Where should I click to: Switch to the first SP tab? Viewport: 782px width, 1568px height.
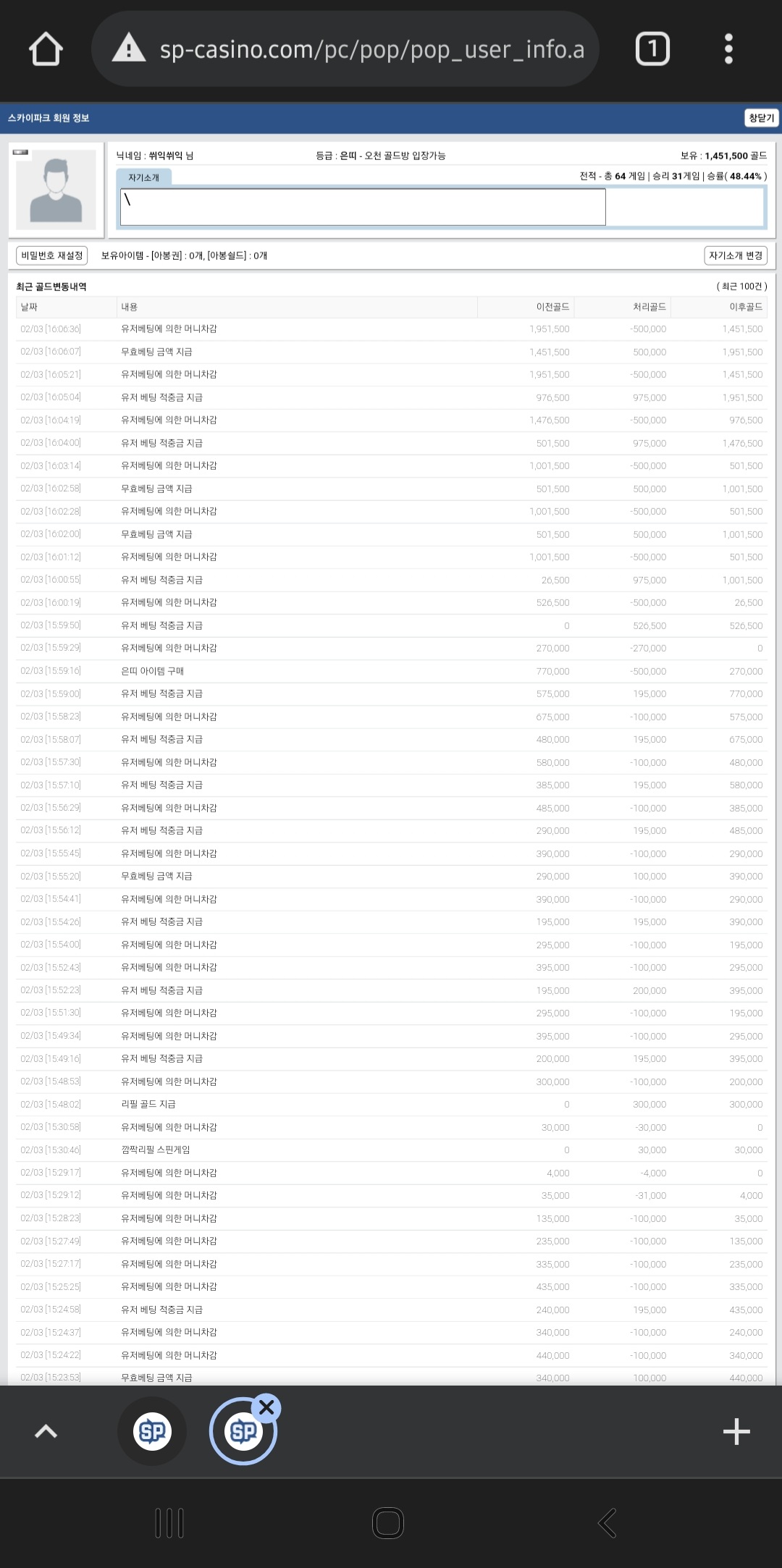[x=152, y=1431]
